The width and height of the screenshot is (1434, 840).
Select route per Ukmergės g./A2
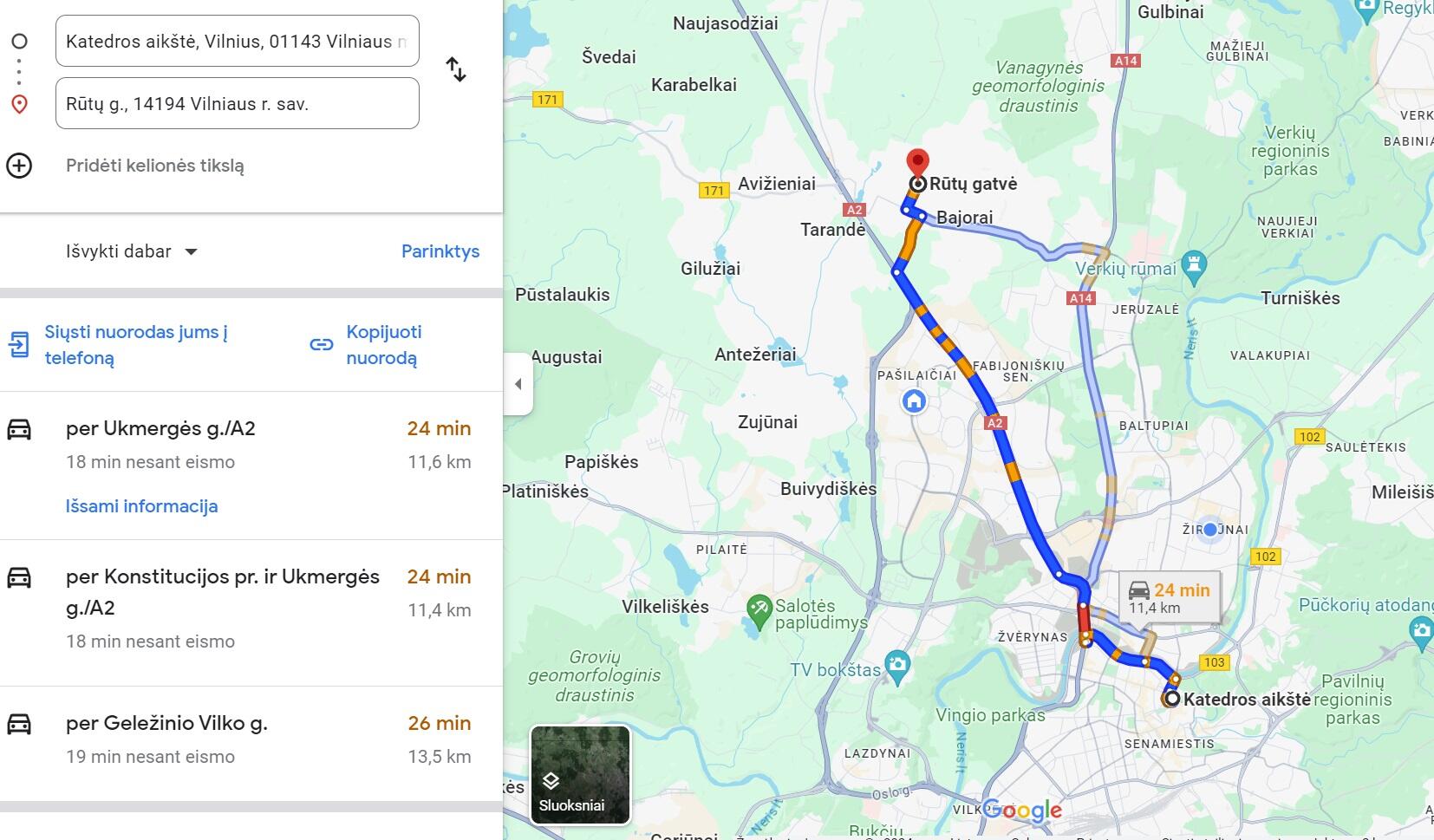click(160, 428)
